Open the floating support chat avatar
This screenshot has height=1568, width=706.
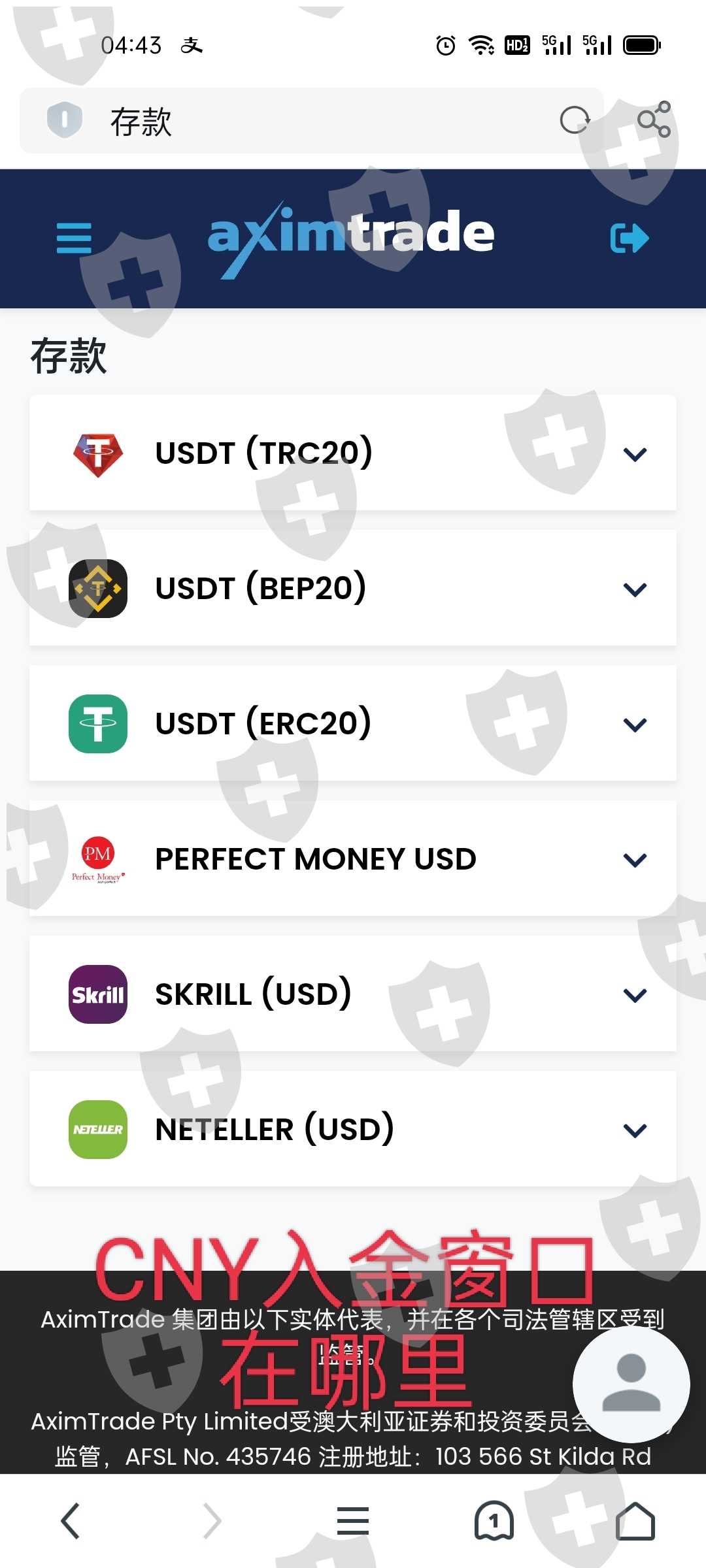coord(631,1384)
